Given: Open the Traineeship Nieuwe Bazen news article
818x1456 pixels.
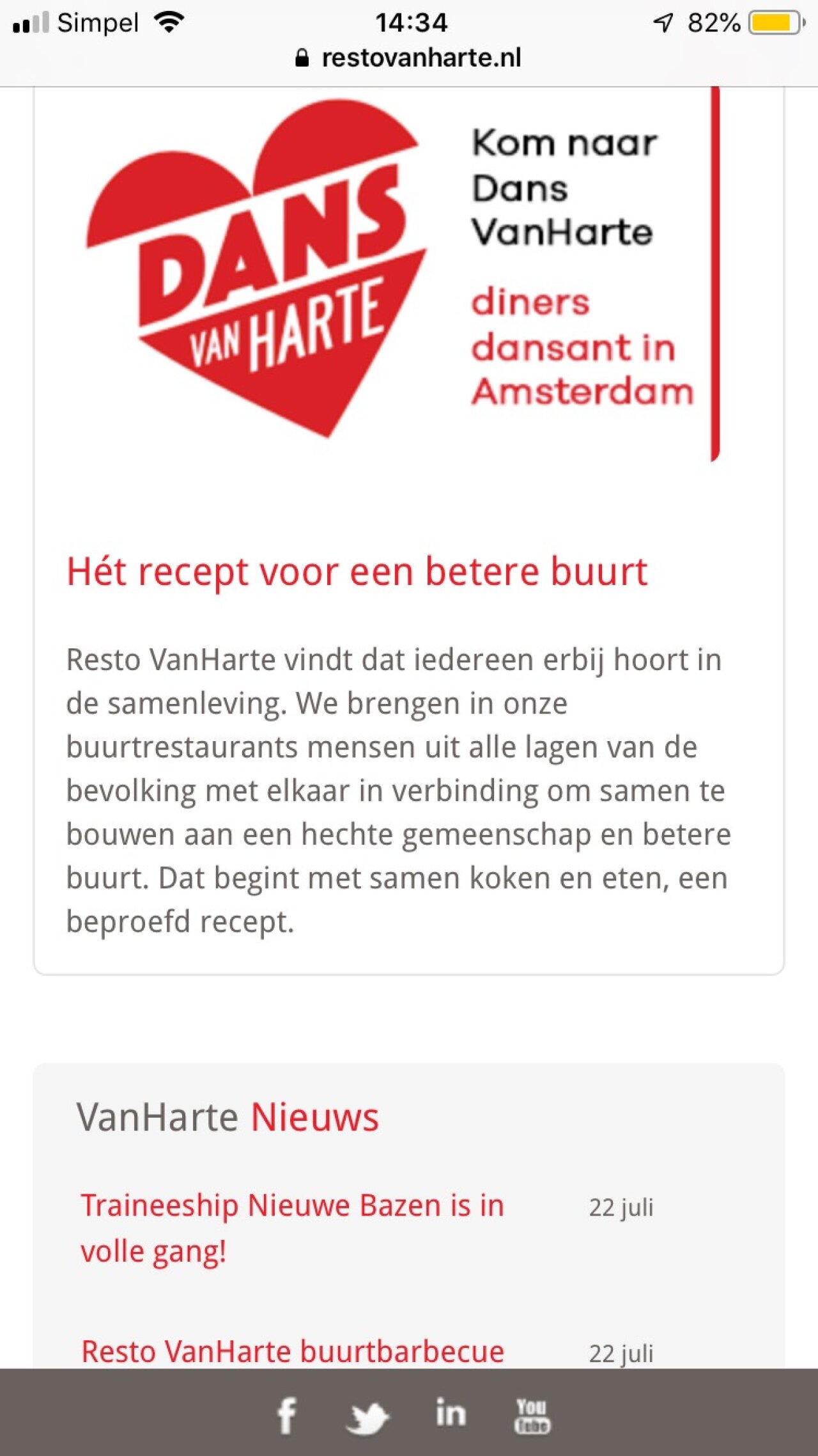Looking at the screenshot, I should (x=292, y=1228).
